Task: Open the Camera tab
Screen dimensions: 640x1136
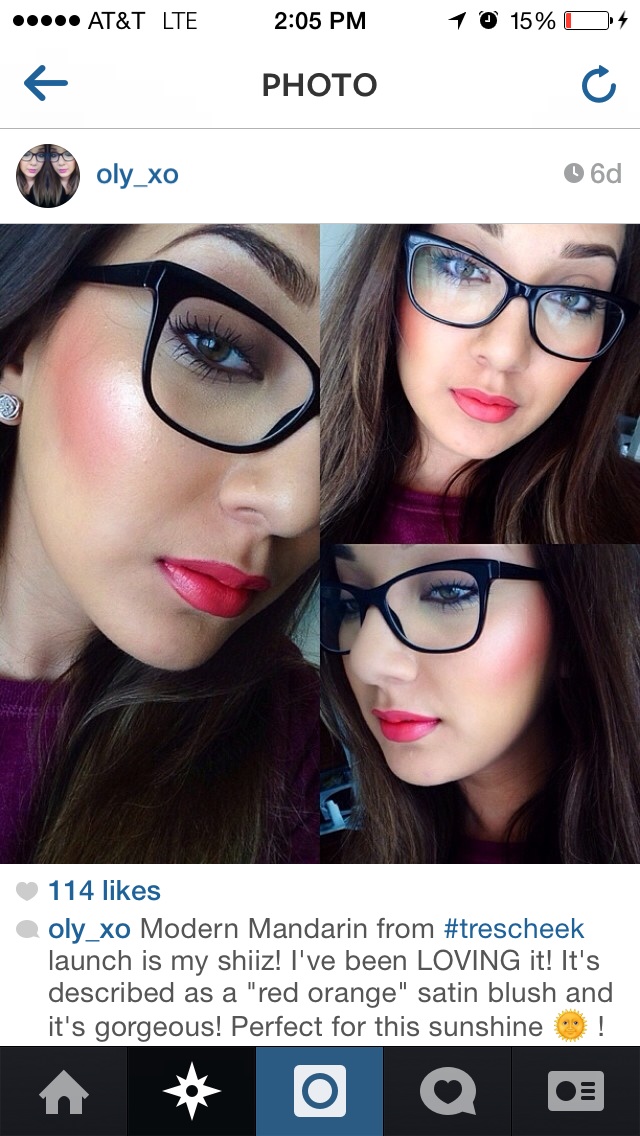Action: click(320, 1091)
